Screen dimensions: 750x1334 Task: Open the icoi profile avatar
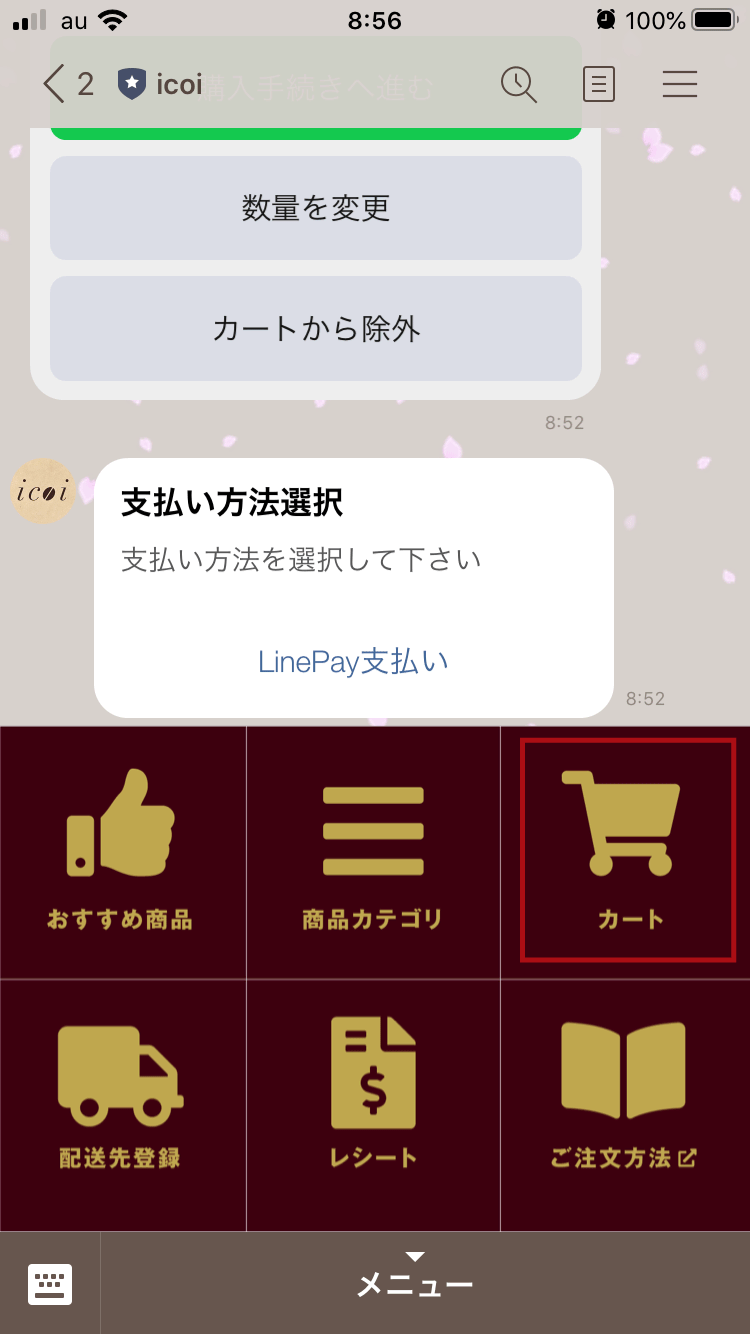coord(42,491)
